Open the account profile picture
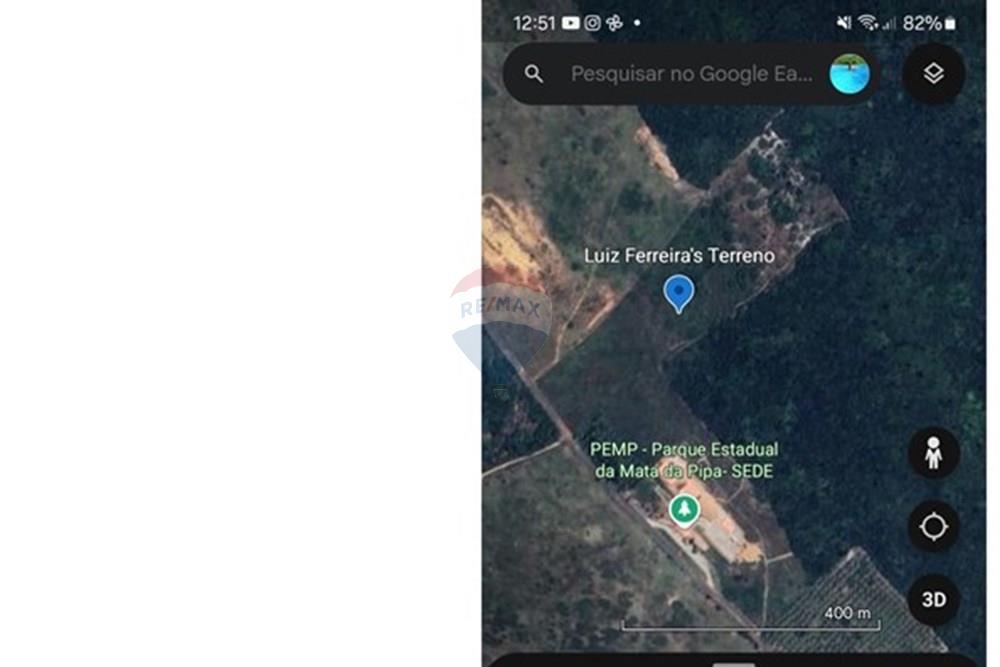Screen dimensions: 1000x667 click(849, 74)
